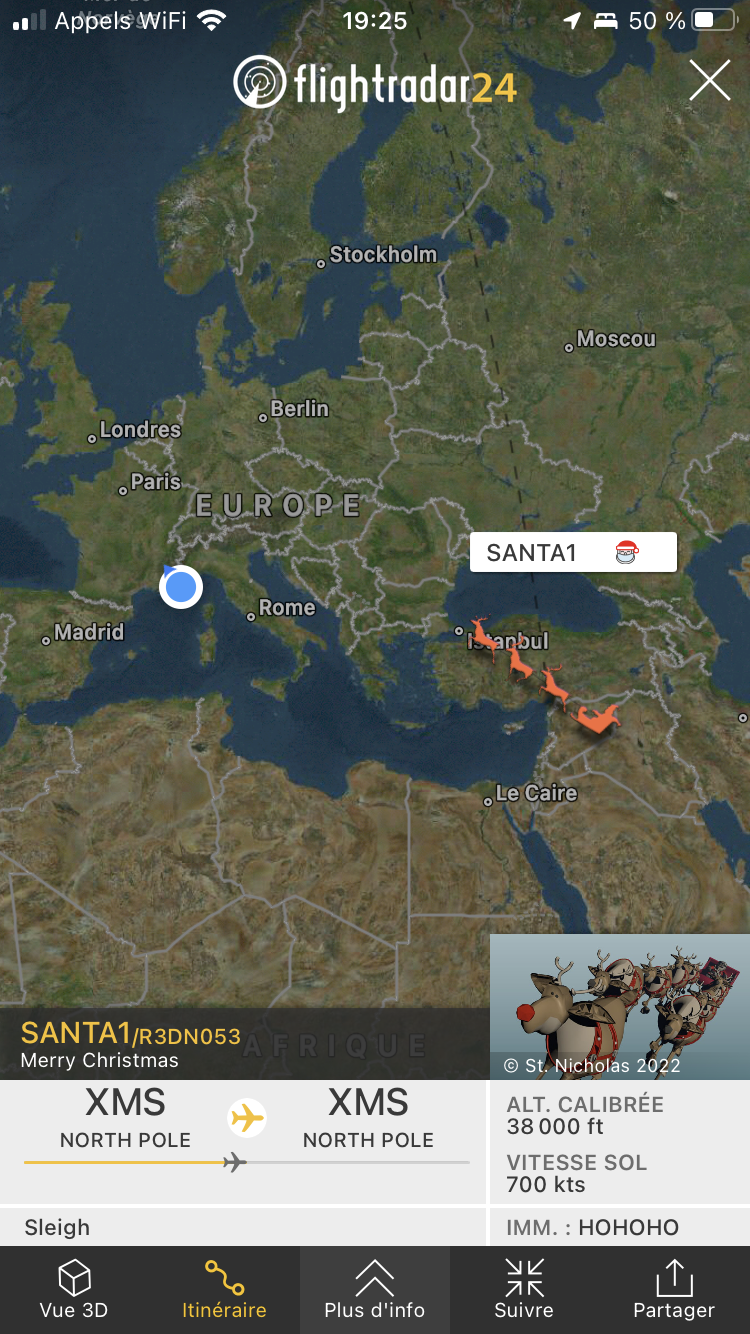Tap the SANTA1 label on the map
This screenshot has width=750, height=1334.
coord(572,552)
